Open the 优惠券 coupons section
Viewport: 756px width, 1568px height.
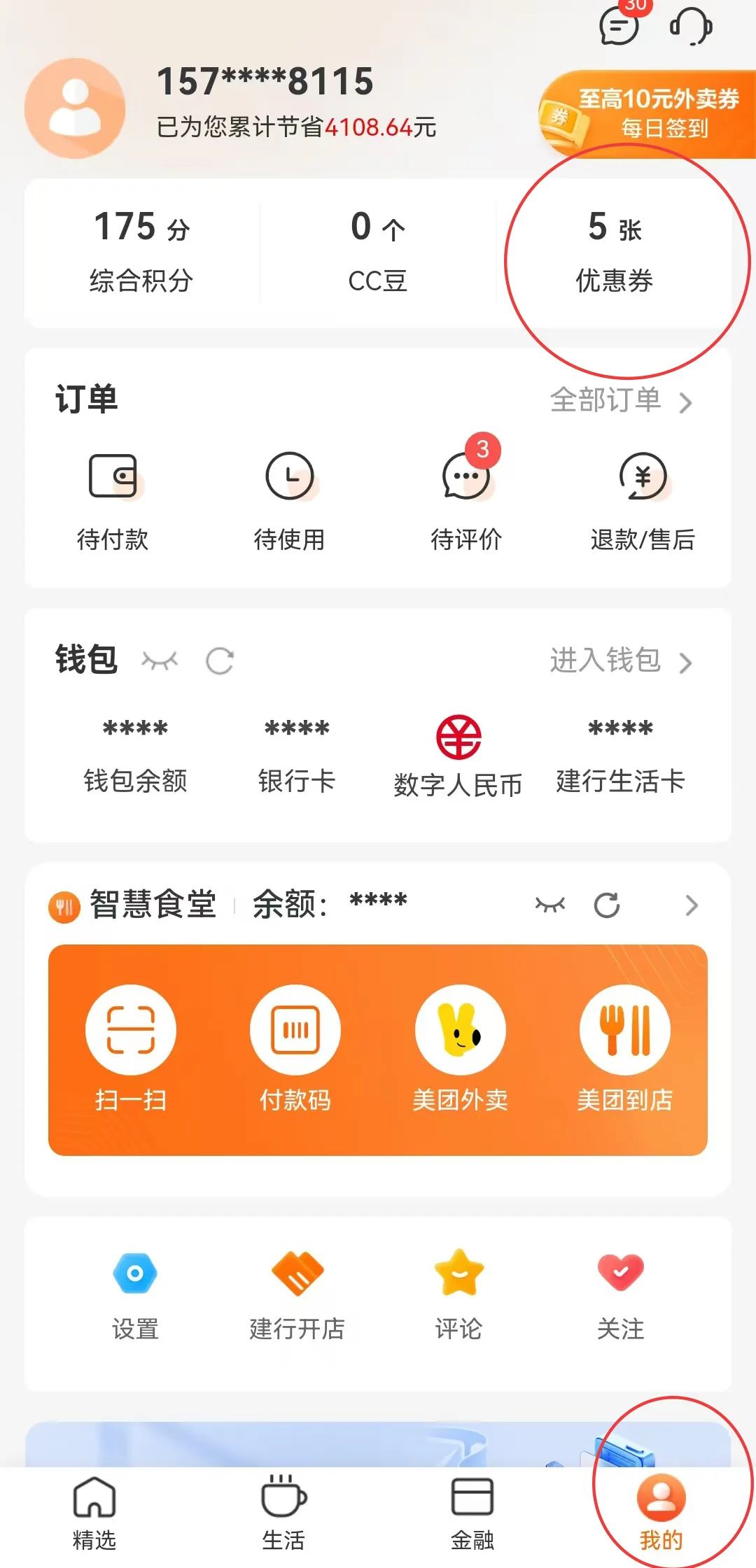(x=615, y=252)
